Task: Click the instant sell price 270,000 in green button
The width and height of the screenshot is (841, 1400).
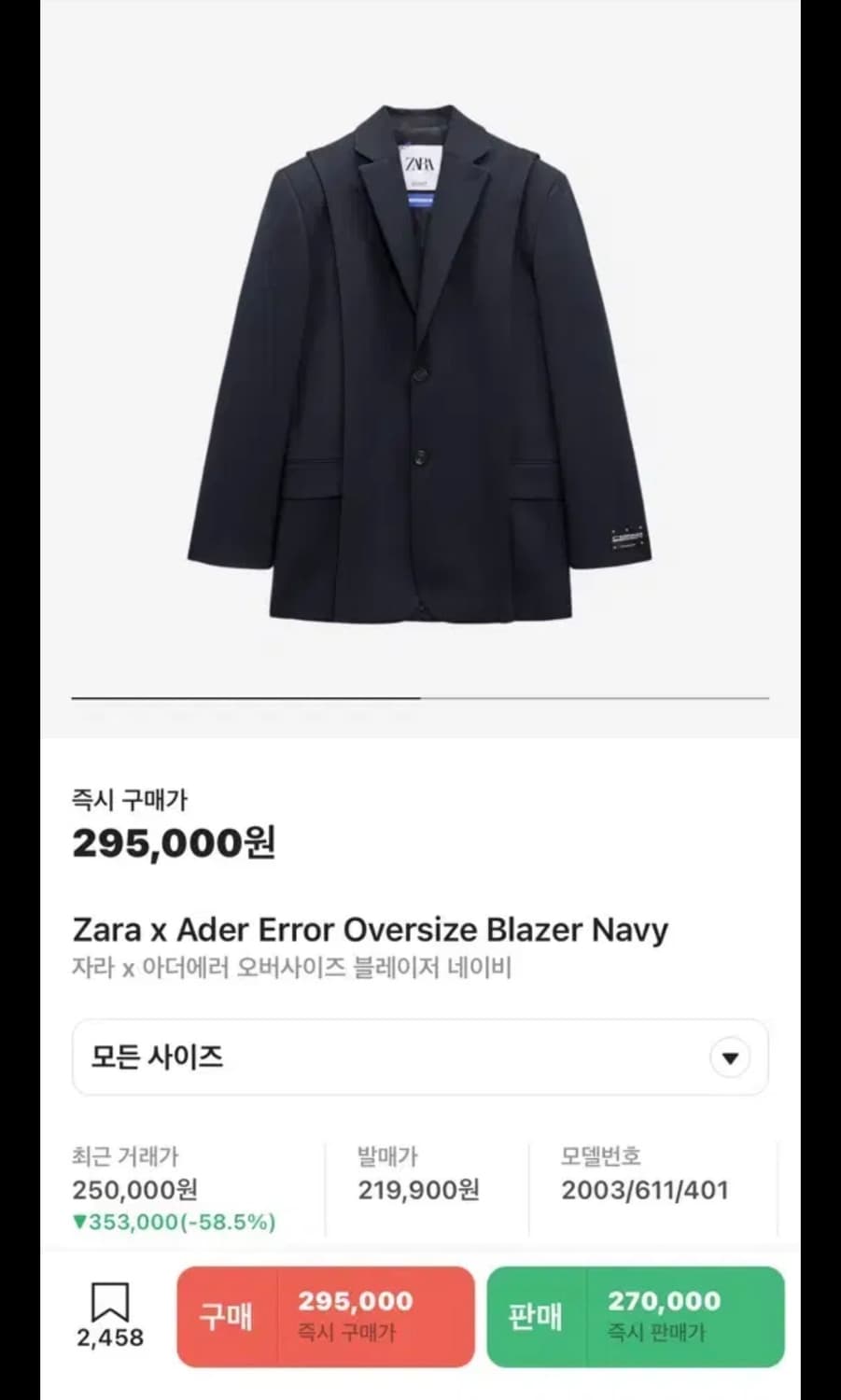Action: (665, 1300)
